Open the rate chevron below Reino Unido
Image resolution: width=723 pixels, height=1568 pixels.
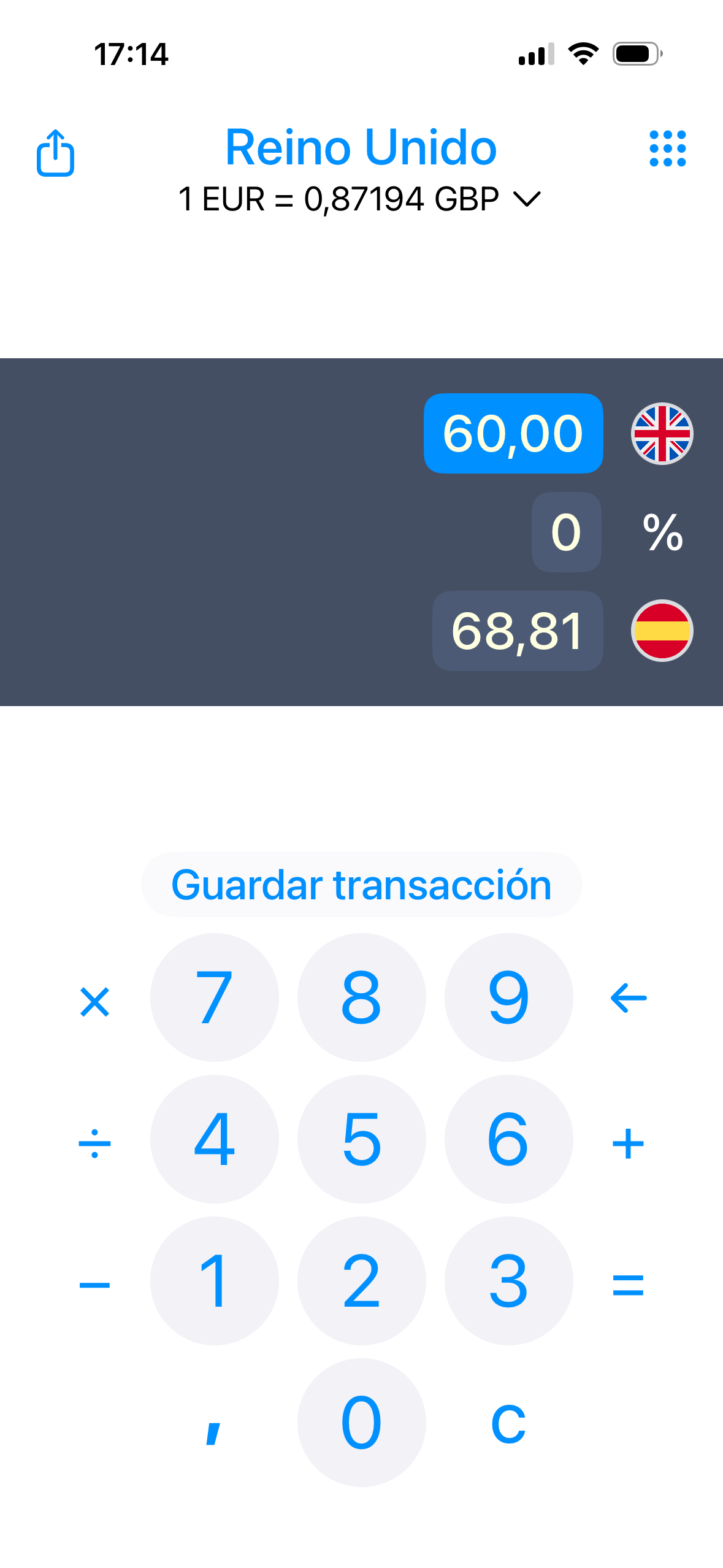pos(526,200)
